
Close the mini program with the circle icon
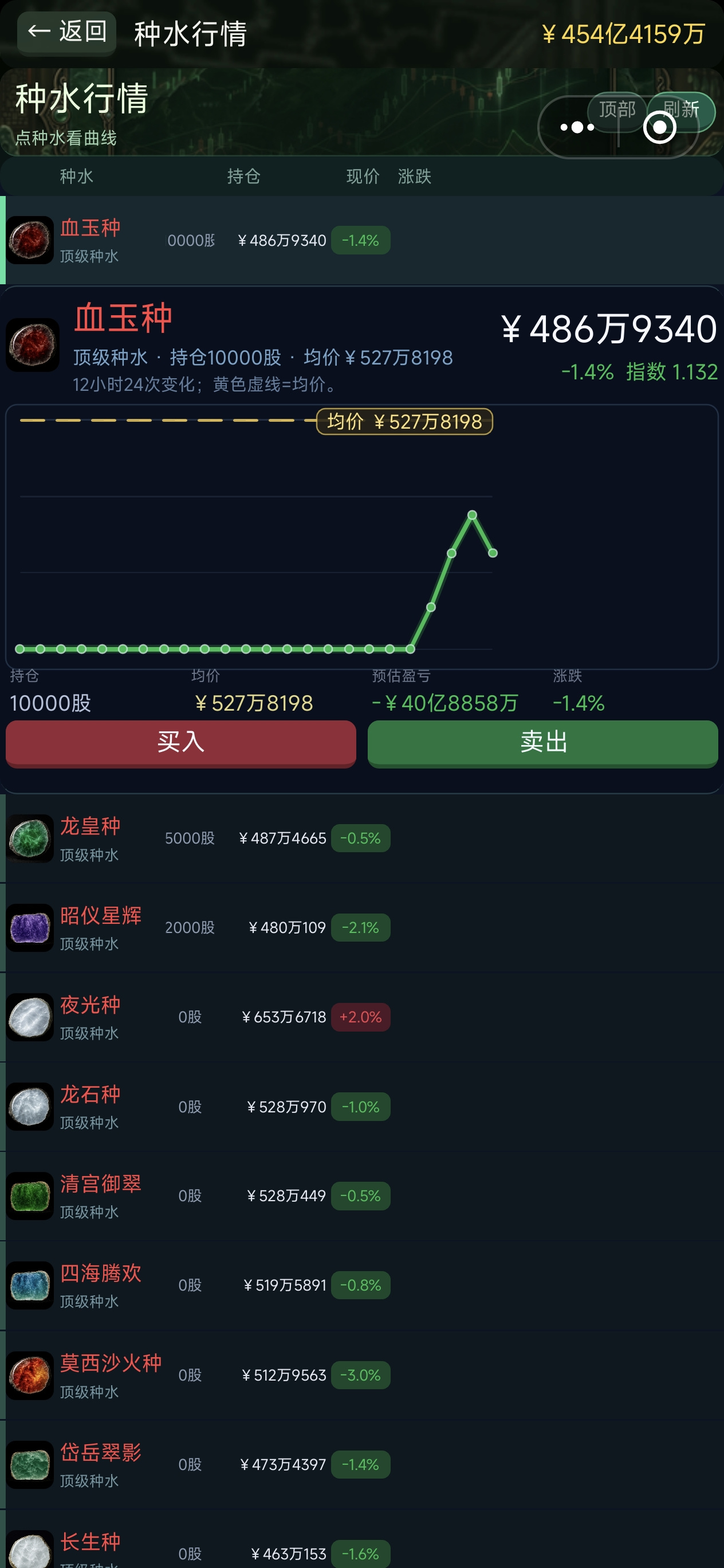659,127
